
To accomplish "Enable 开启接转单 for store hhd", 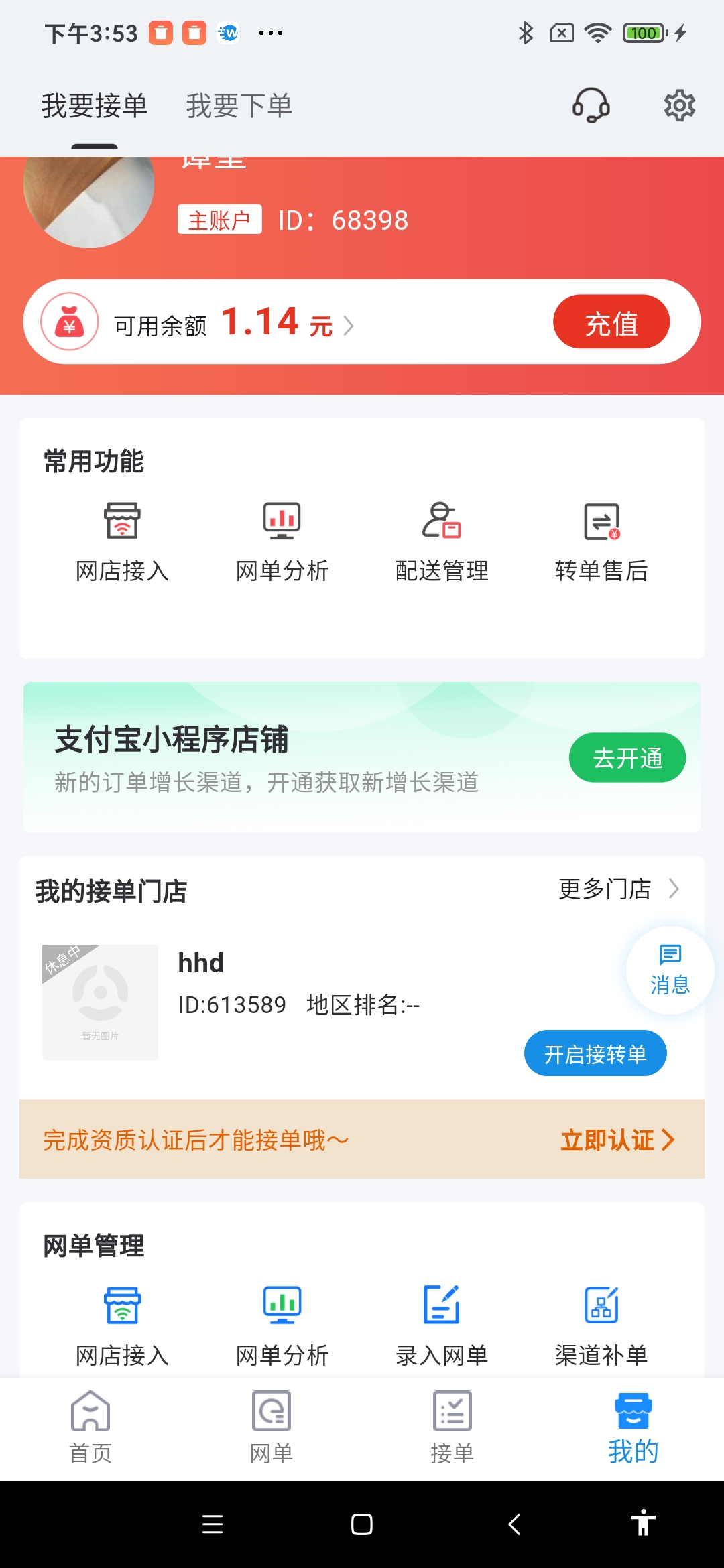I will [595, 1053].
